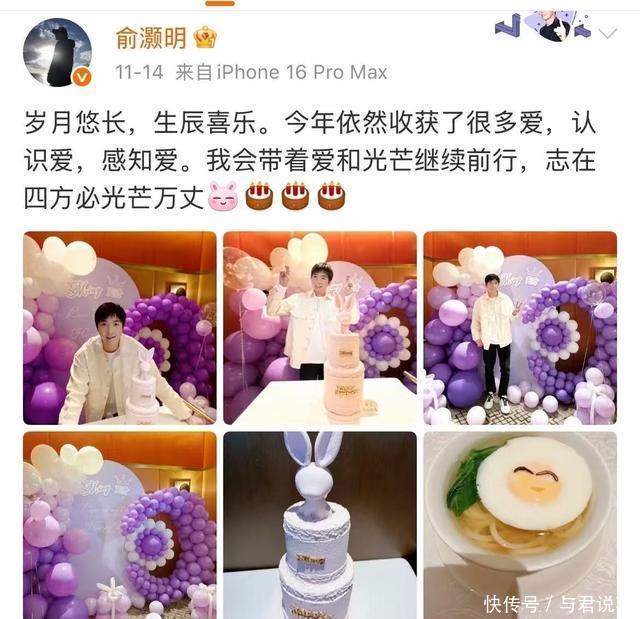This screenshot has height=619, width=640.
Task: Open photo of man seated beside the cake
Action: click(x=119, y=327)
